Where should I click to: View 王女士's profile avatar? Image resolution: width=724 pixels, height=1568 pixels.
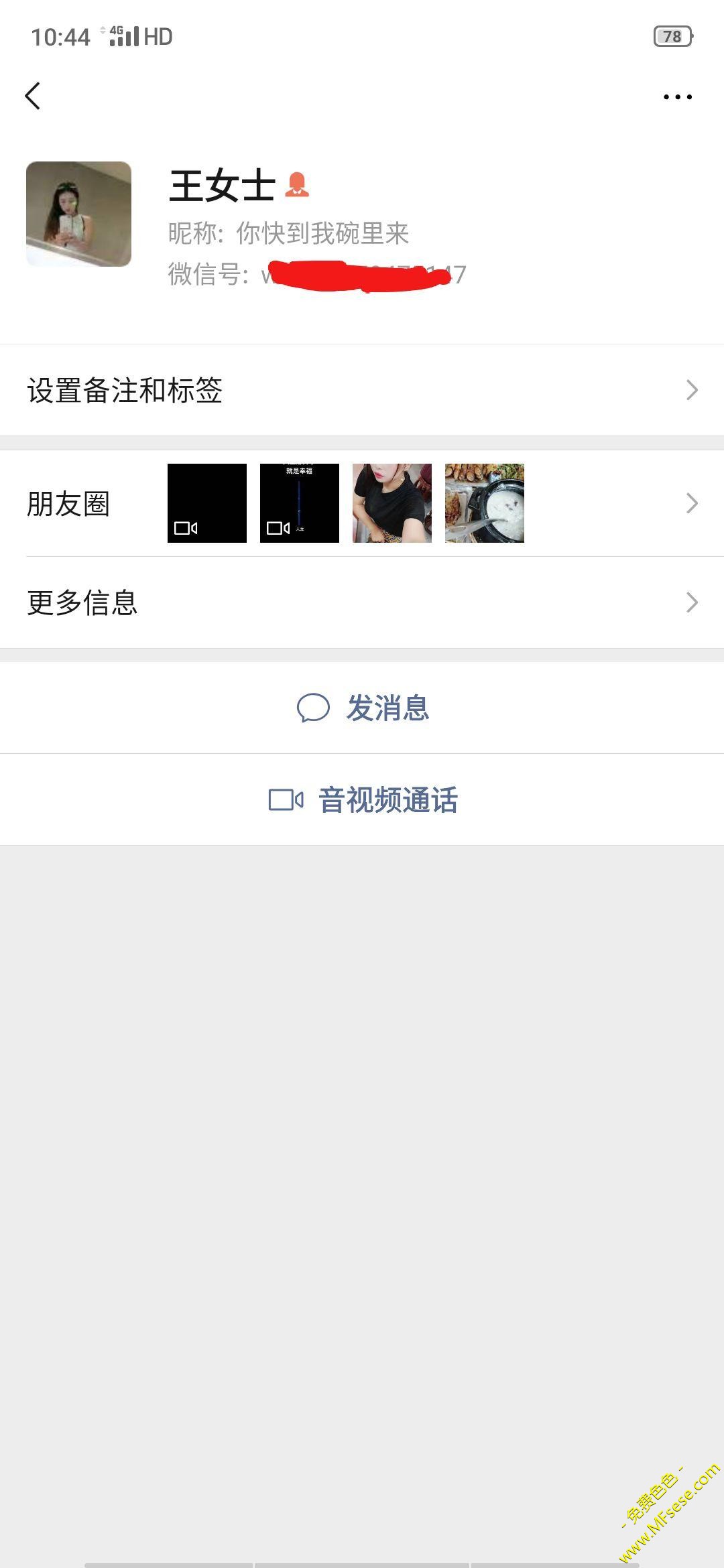(x=79, y=214)
